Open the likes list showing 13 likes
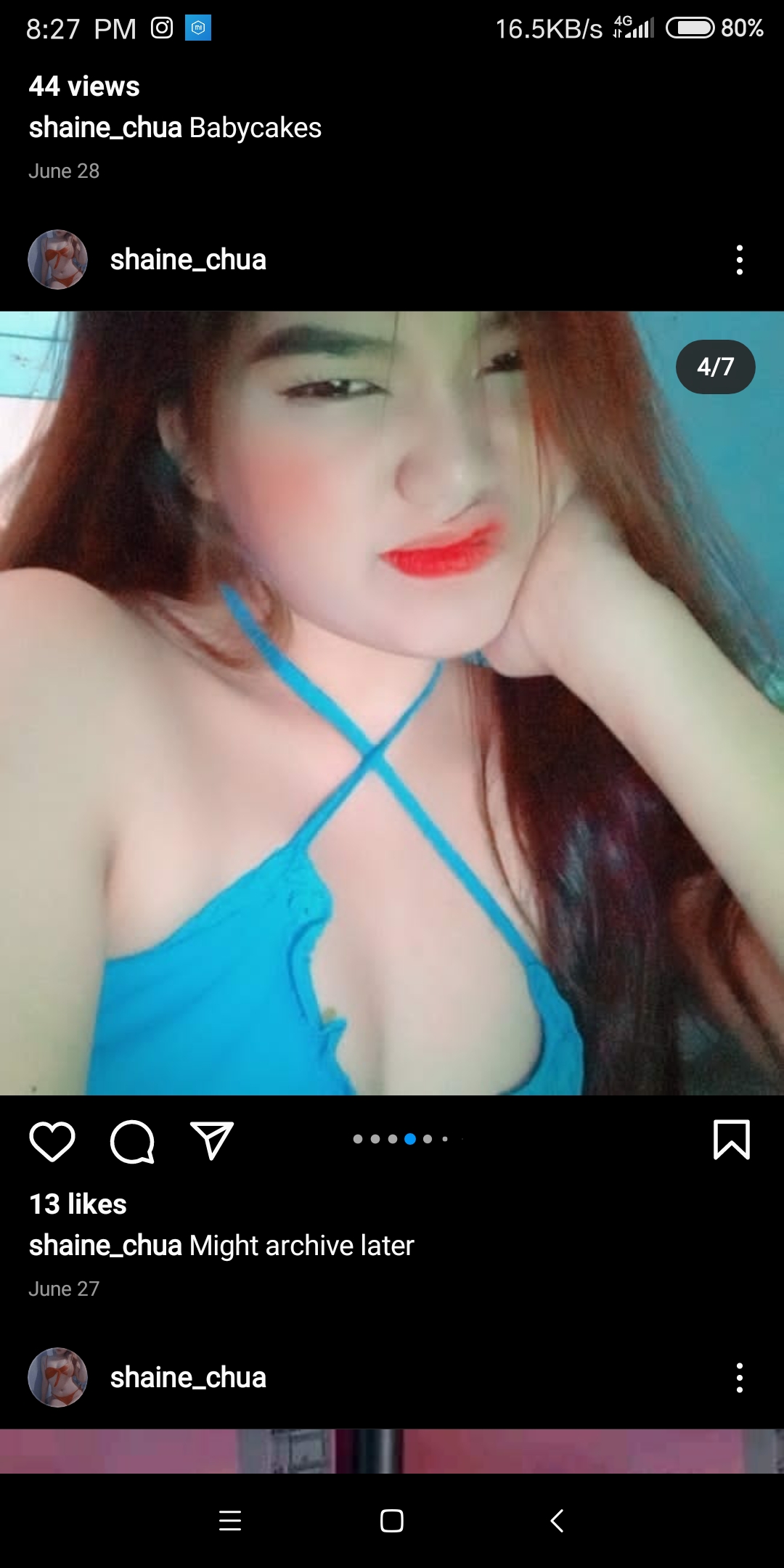Screen dimensions: 784x1568 pos(78,1204)
